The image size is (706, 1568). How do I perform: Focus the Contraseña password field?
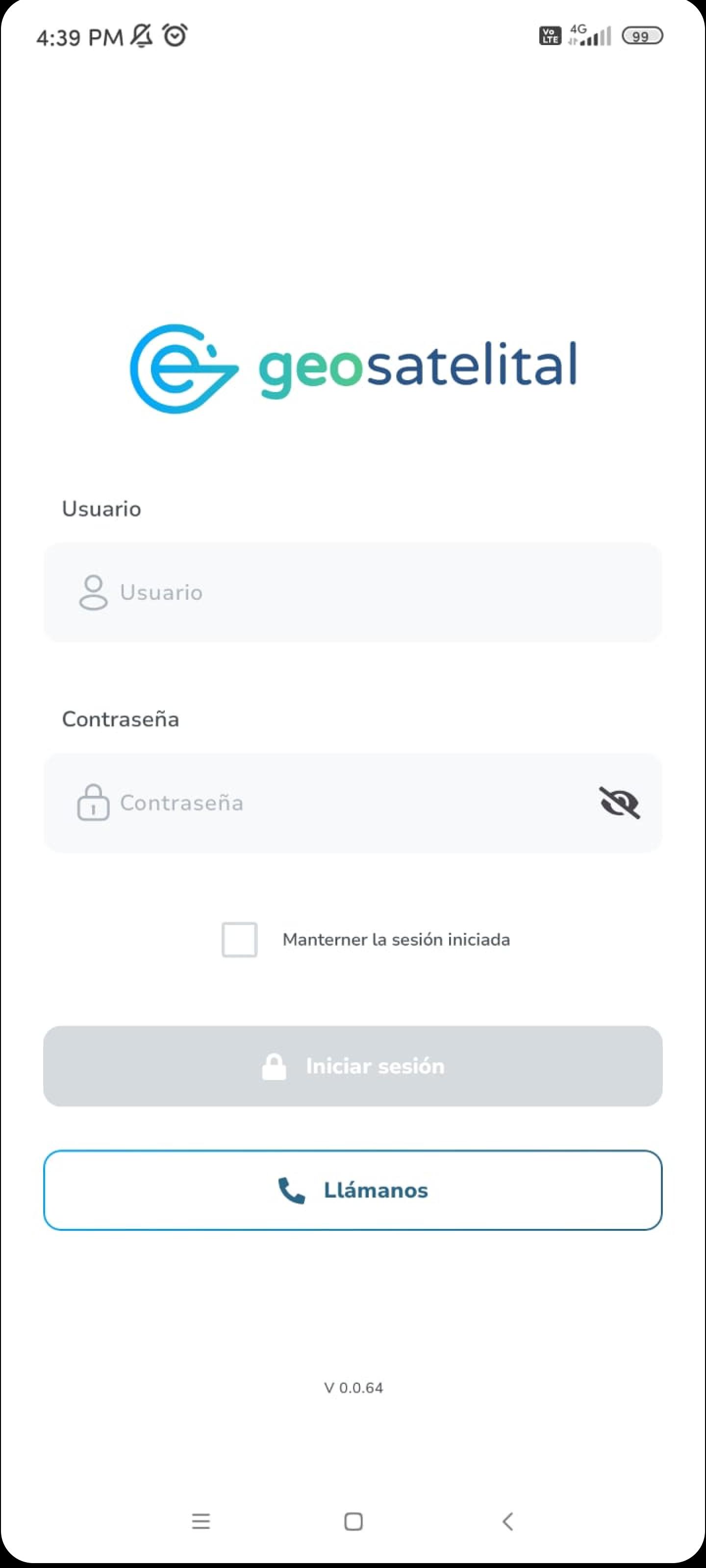(x=353, y=802)
